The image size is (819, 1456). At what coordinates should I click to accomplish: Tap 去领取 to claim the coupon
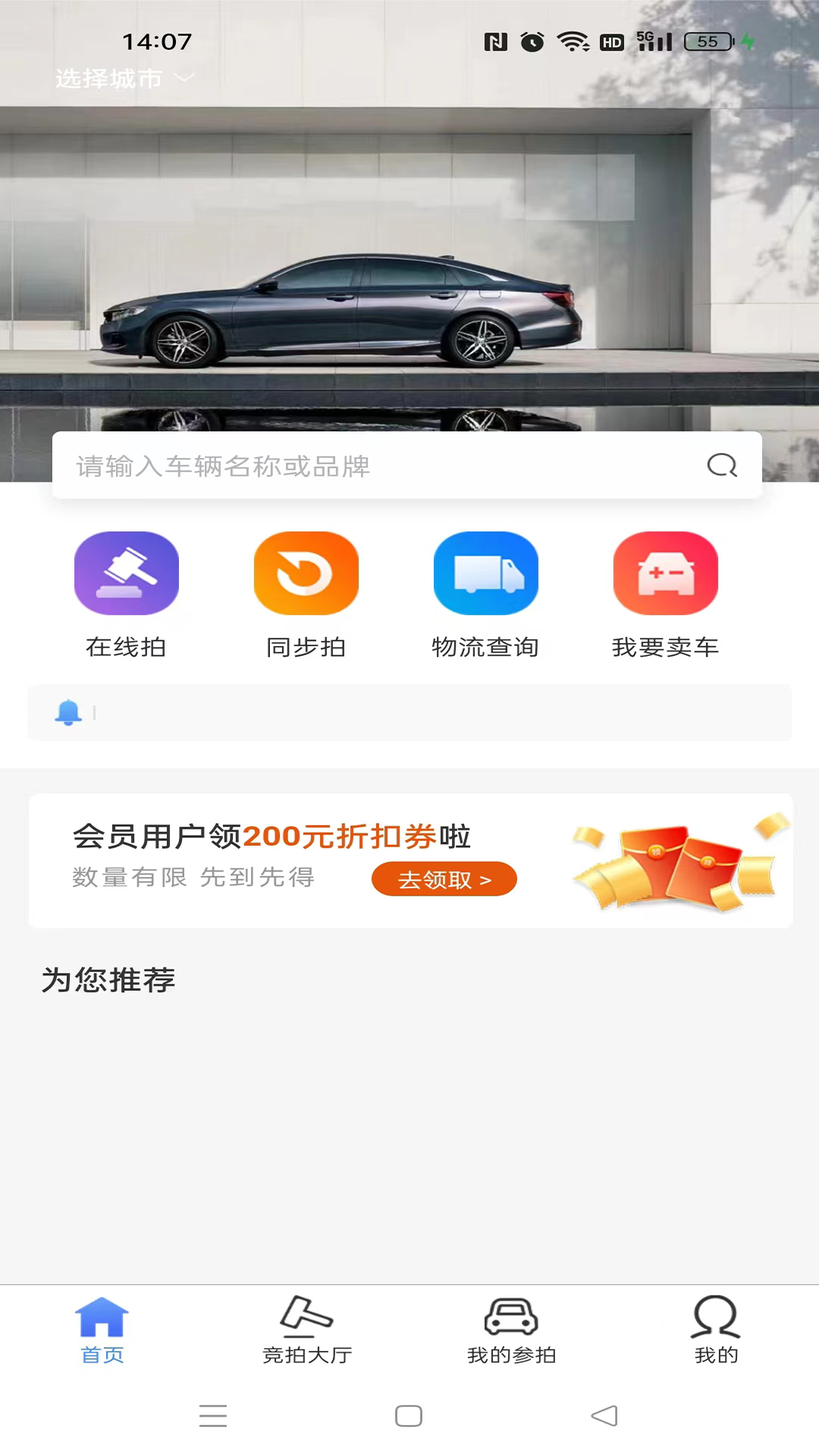[444, 878]
